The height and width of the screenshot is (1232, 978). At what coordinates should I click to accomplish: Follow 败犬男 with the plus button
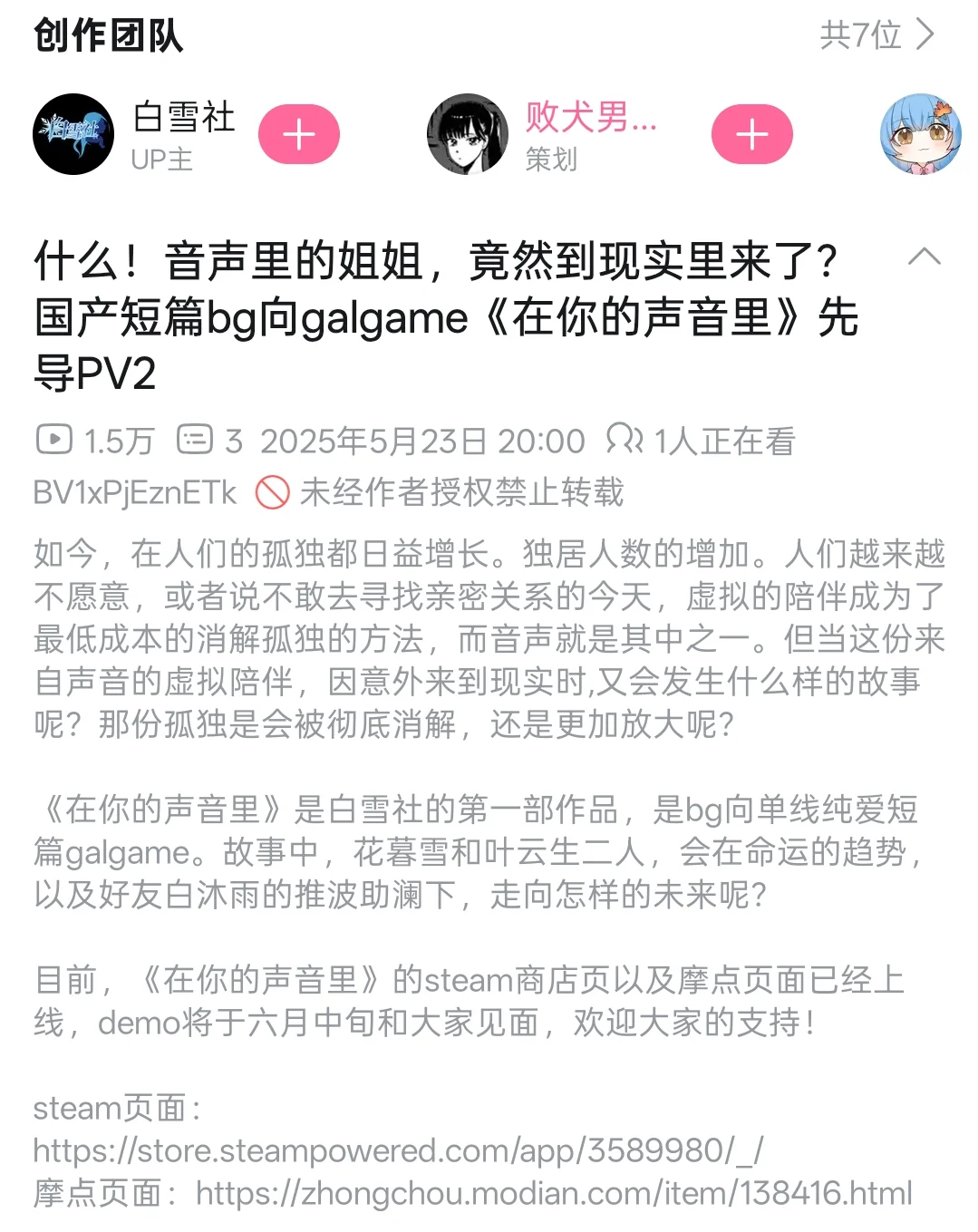tap(751, 135)
